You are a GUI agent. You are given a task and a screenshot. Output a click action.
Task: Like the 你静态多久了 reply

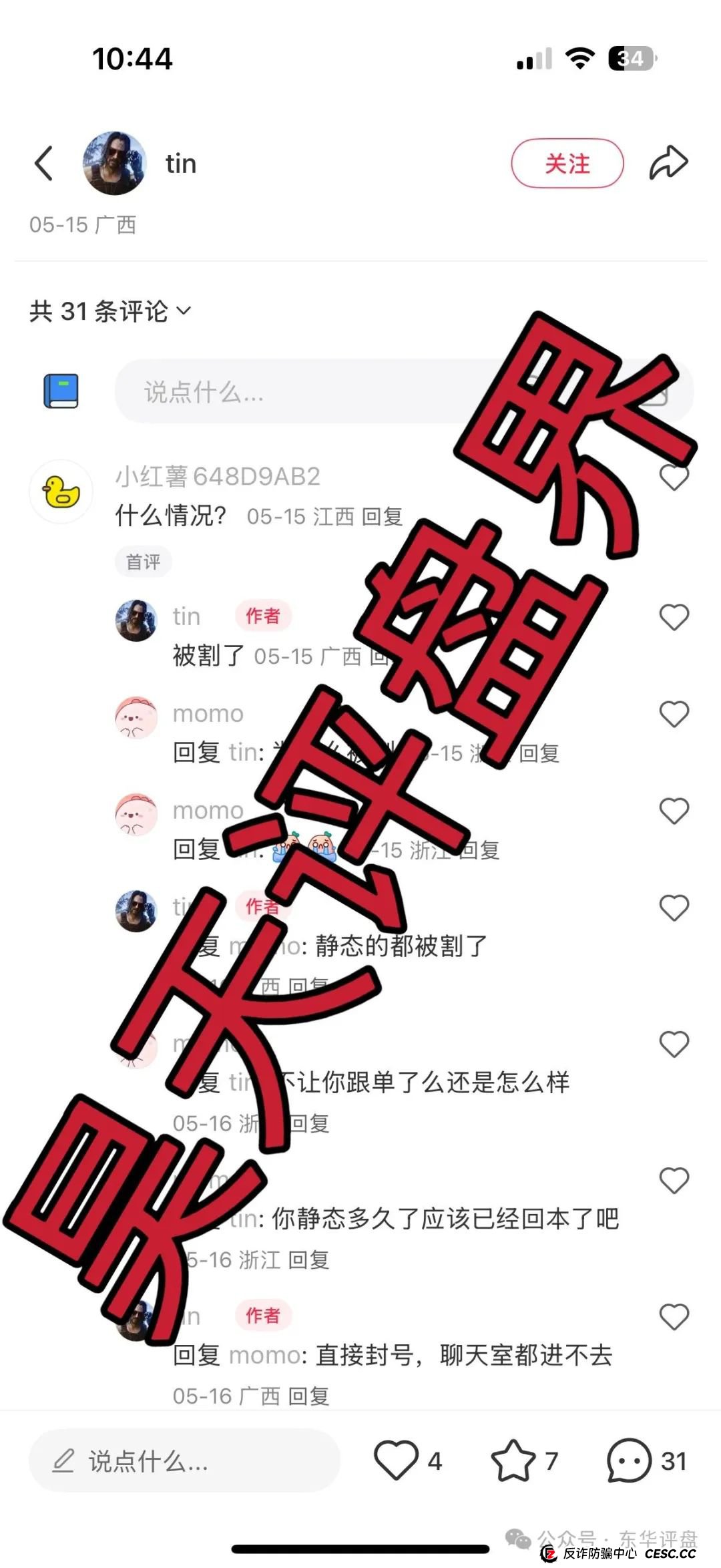(x=674, y=1181)
